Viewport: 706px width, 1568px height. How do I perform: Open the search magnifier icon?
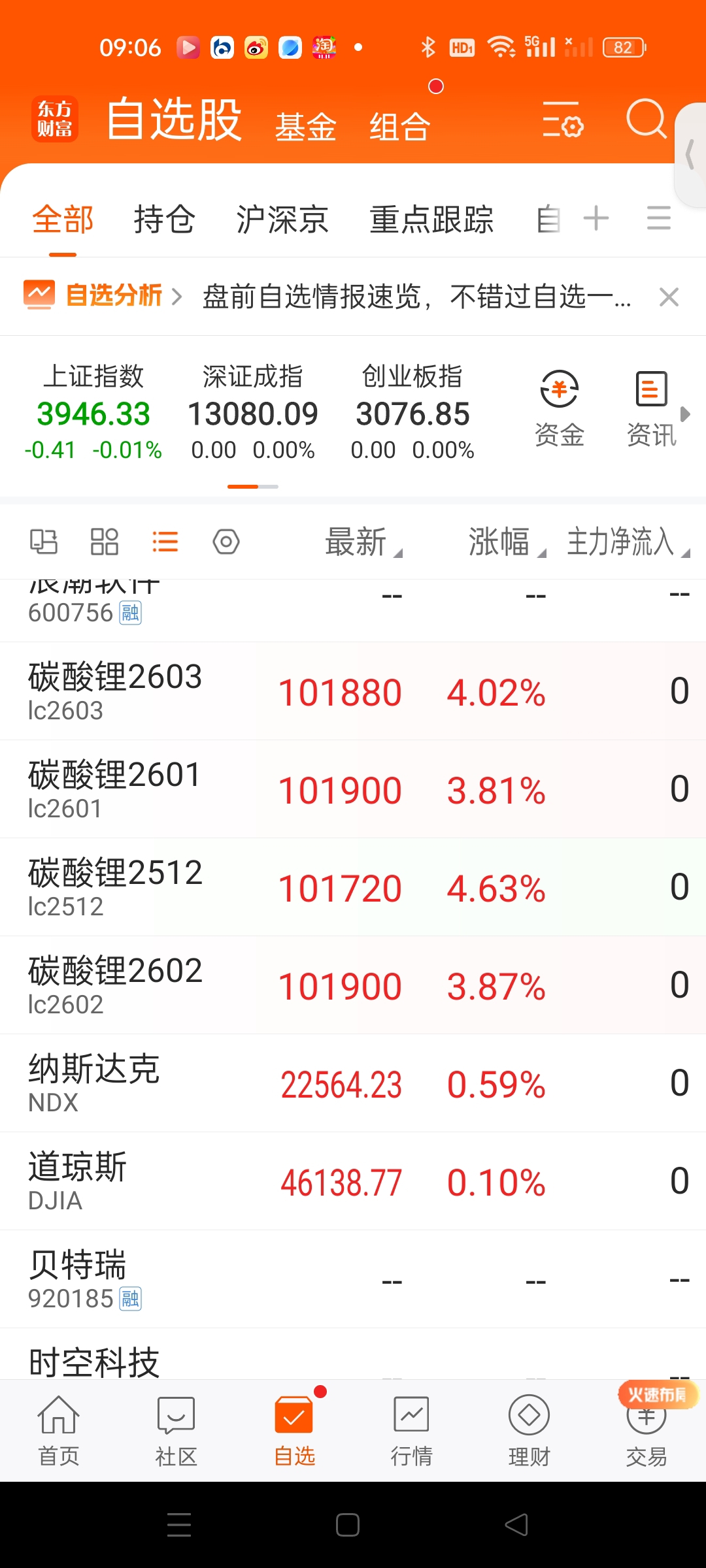click(x=645, y=120)
